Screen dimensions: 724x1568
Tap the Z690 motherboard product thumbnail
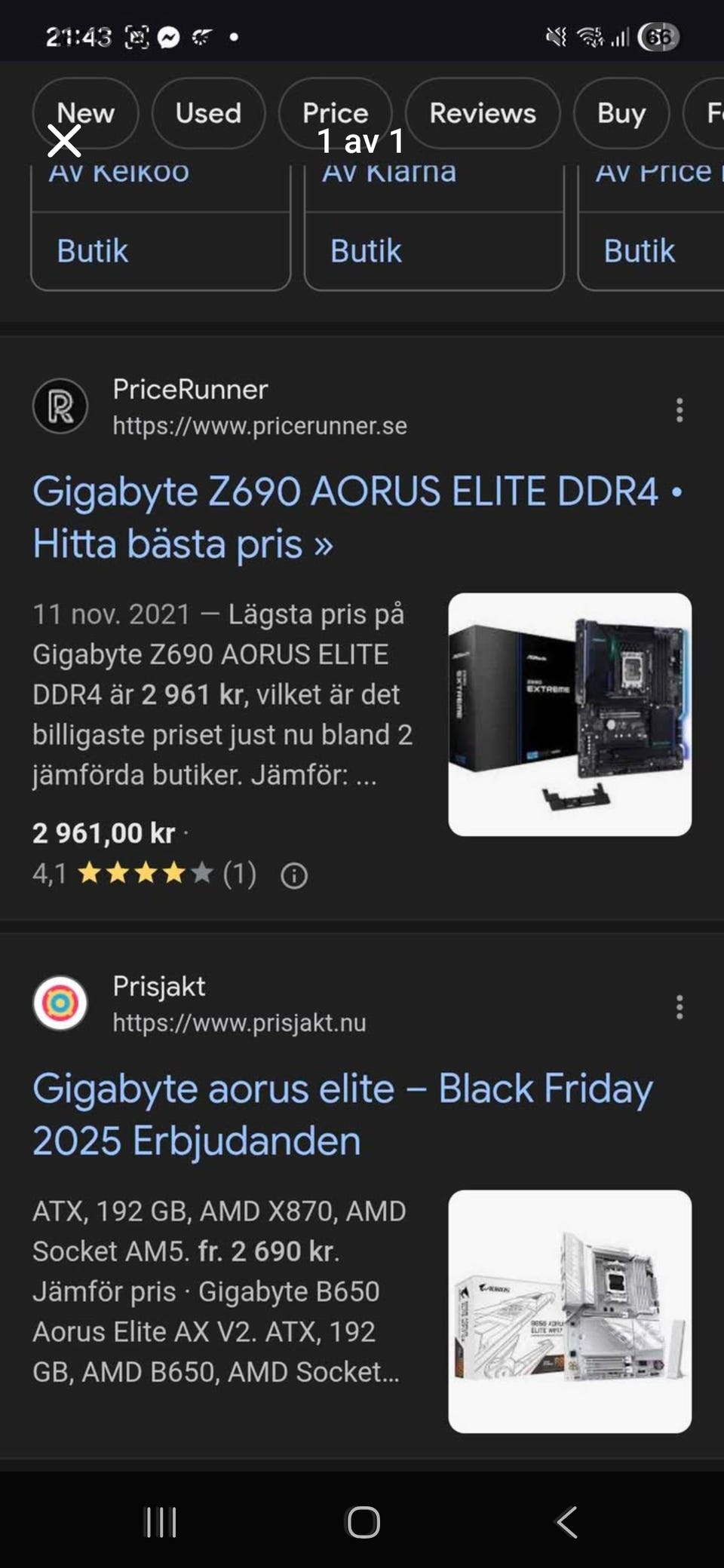tap(569, 714)
